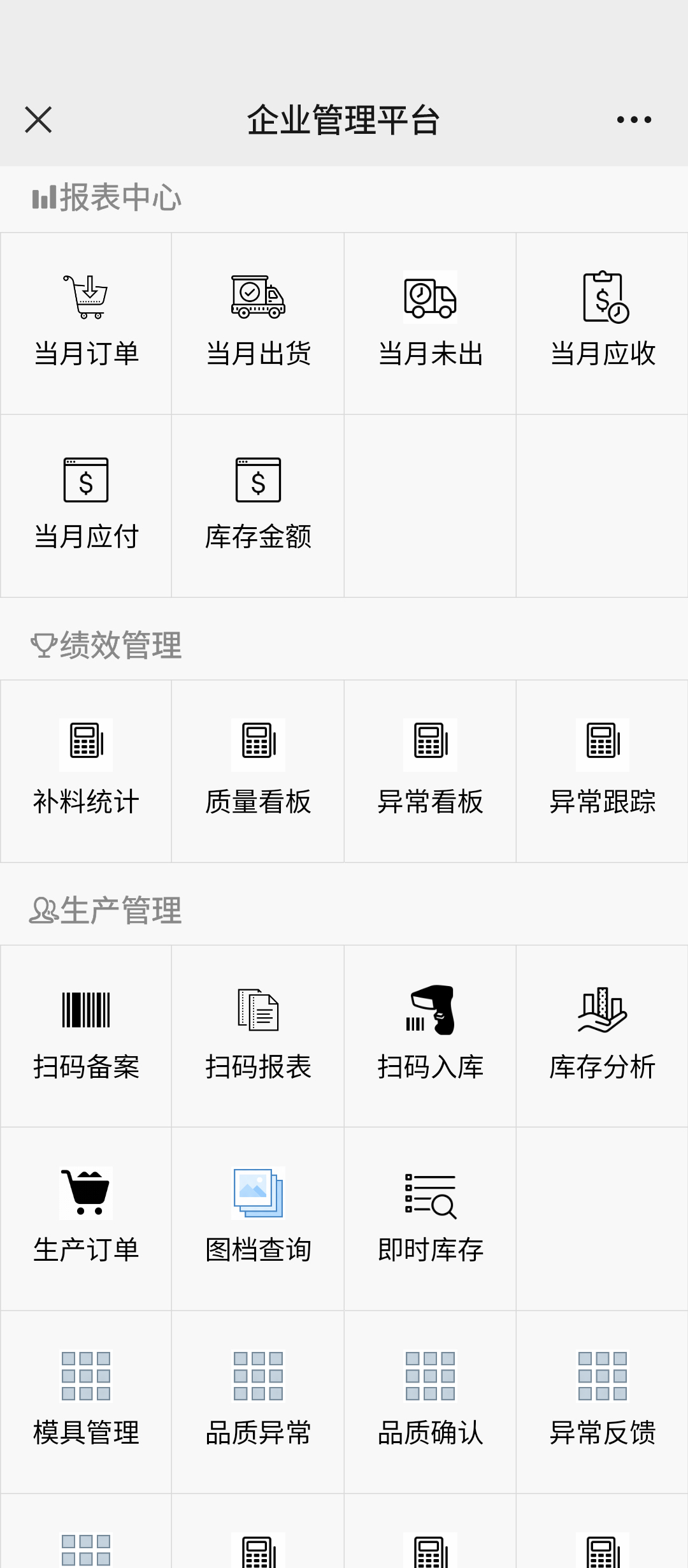Open 质量看板 dashboard

258,771
